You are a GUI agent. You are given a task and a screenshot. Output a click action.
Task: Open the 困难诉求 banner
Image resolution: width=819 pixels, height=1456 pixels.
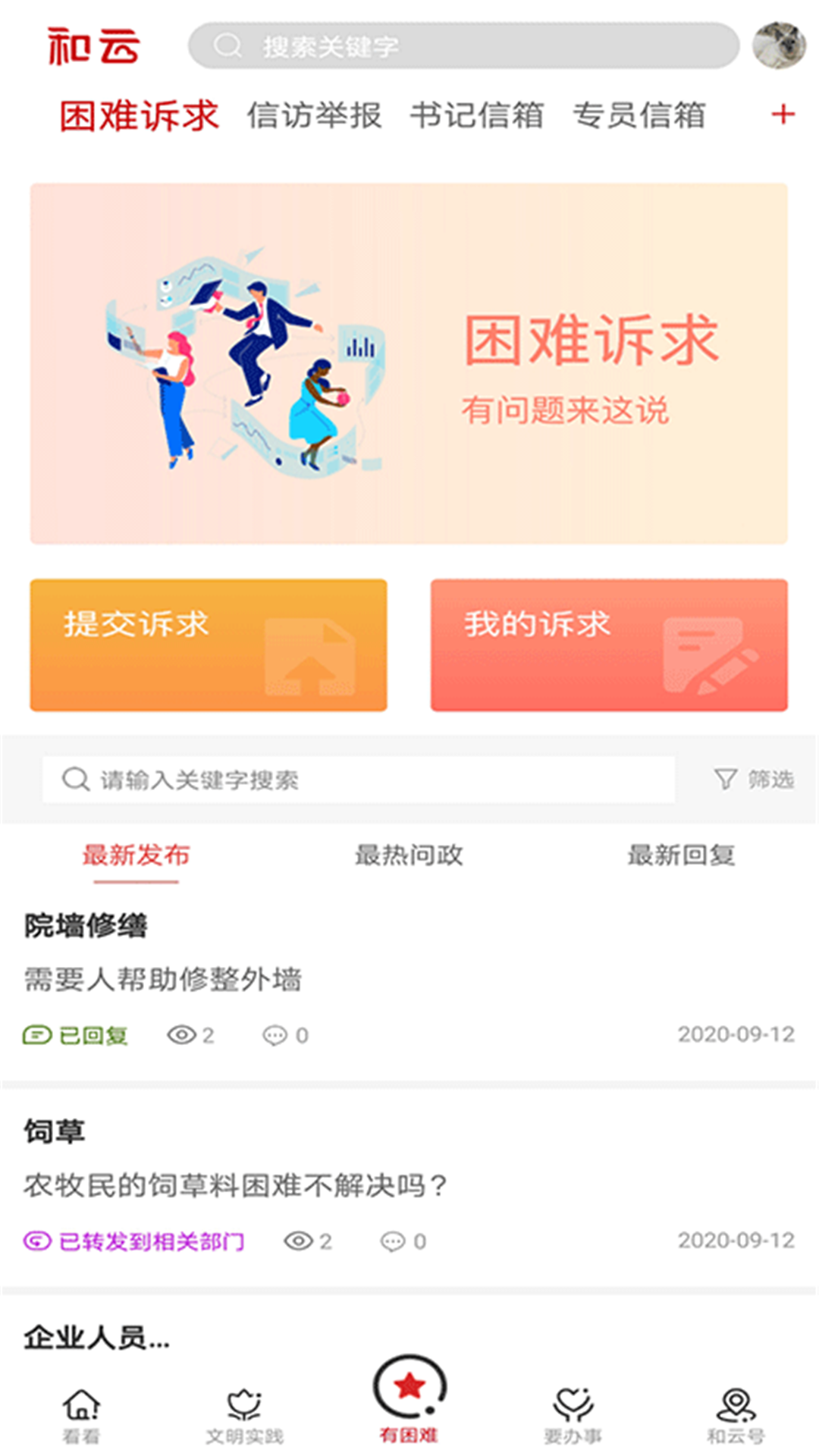[x=409, y=363]
